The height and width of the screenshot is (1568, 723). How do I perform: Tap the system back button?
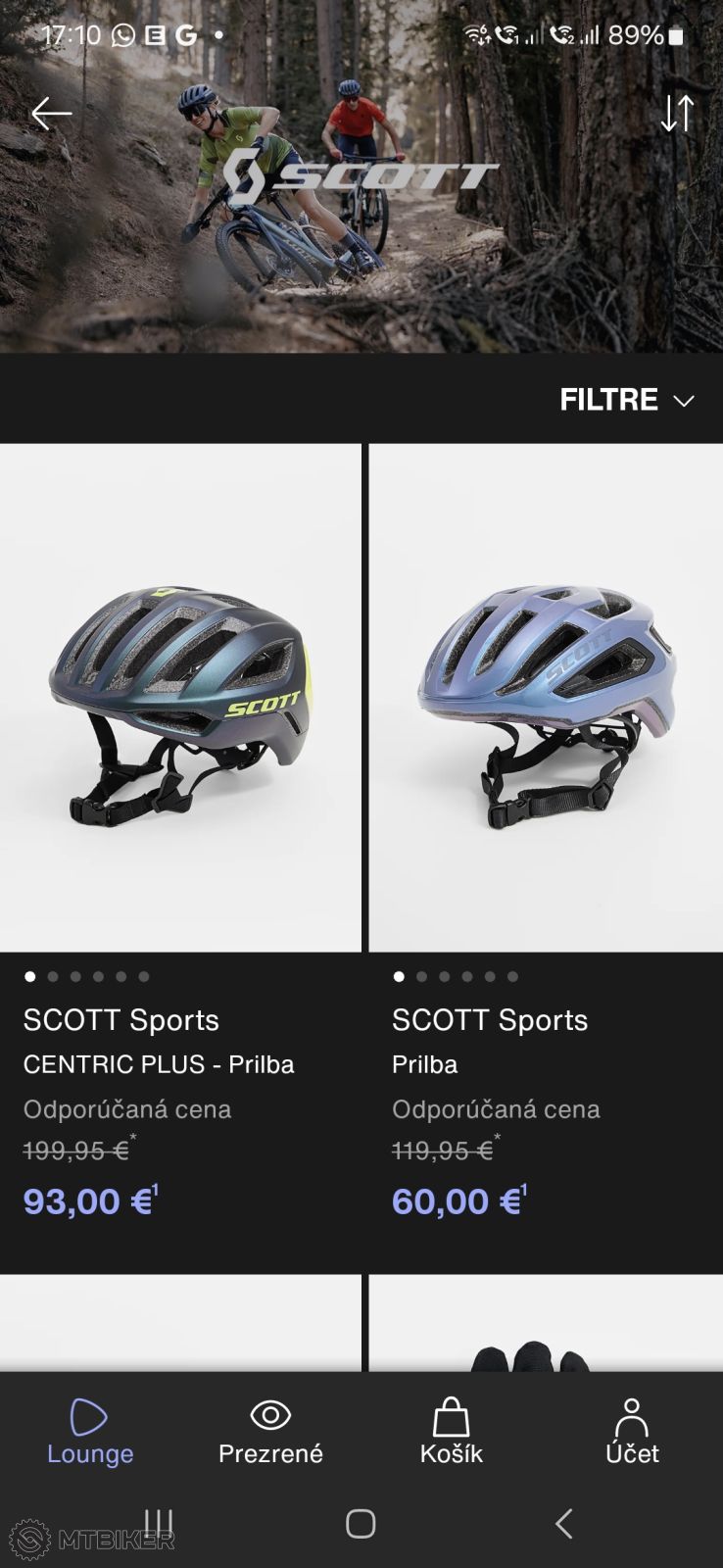tap(563, 1524)
